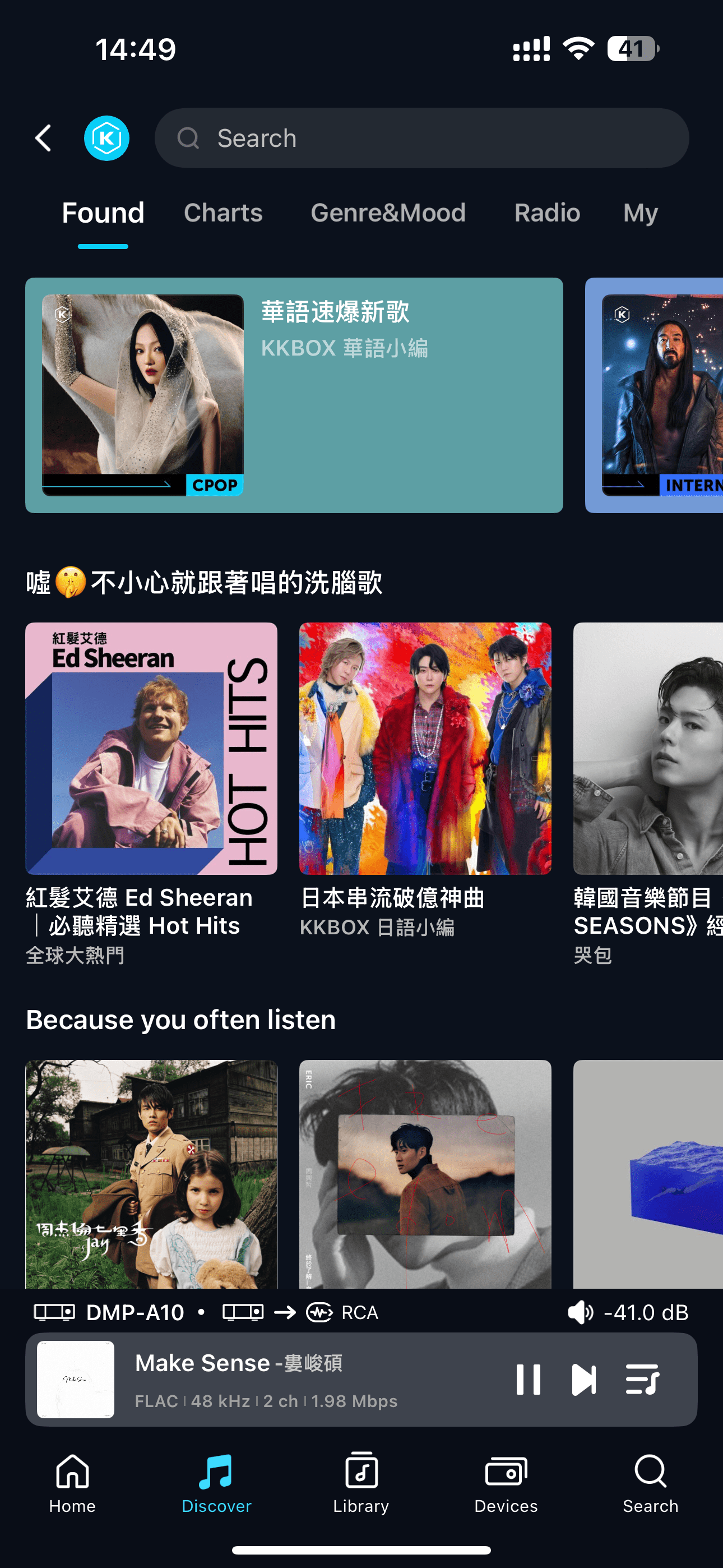Image resolution: width=723 pixels, height=1568 pixels.
Task: Adjust the -41.0 dB volume control
Action: pyautogui.click(x=628, y=1312)
